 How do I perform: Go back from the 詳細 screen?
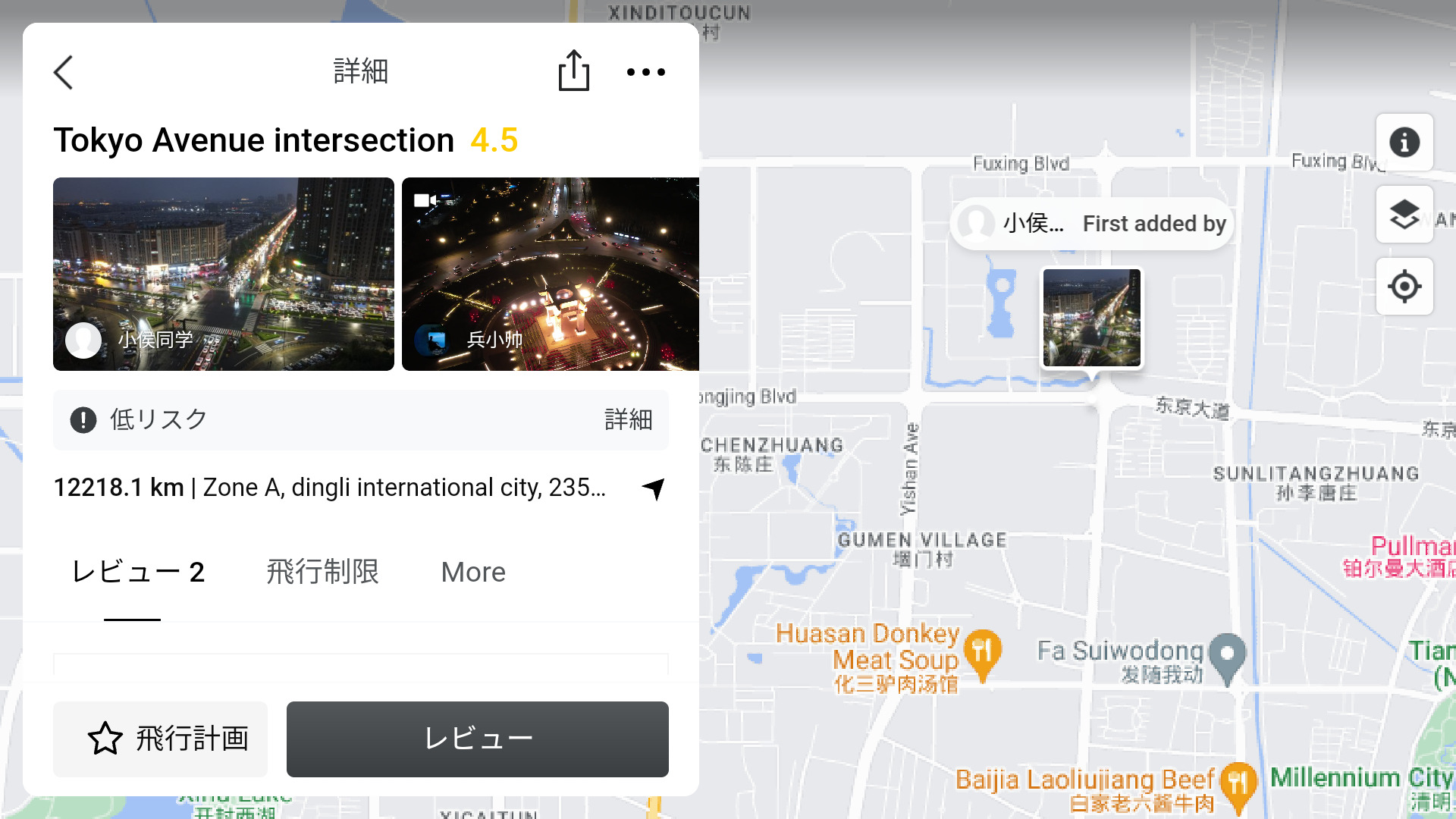[64, 72]
